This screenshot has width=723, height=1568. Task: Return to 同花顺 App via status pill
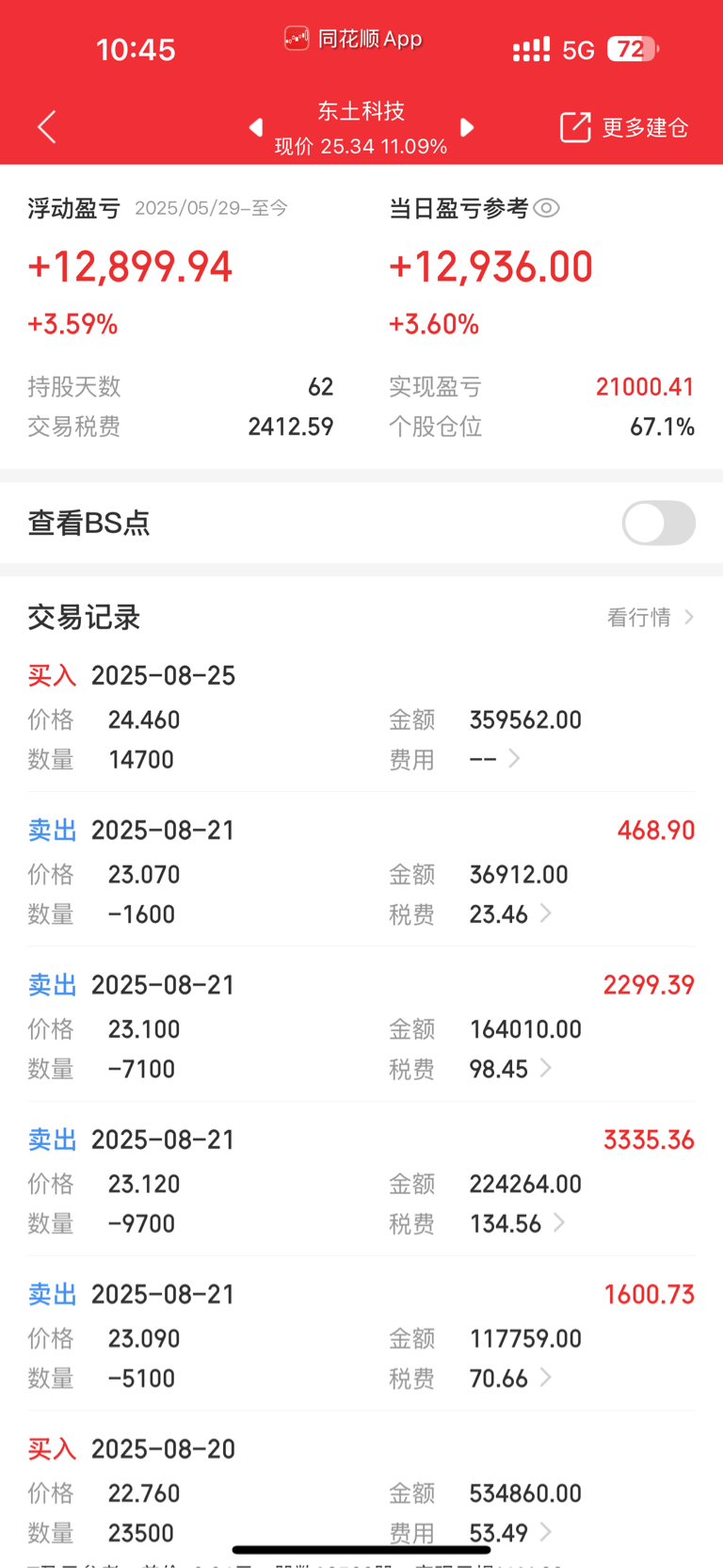pos(353,39)
